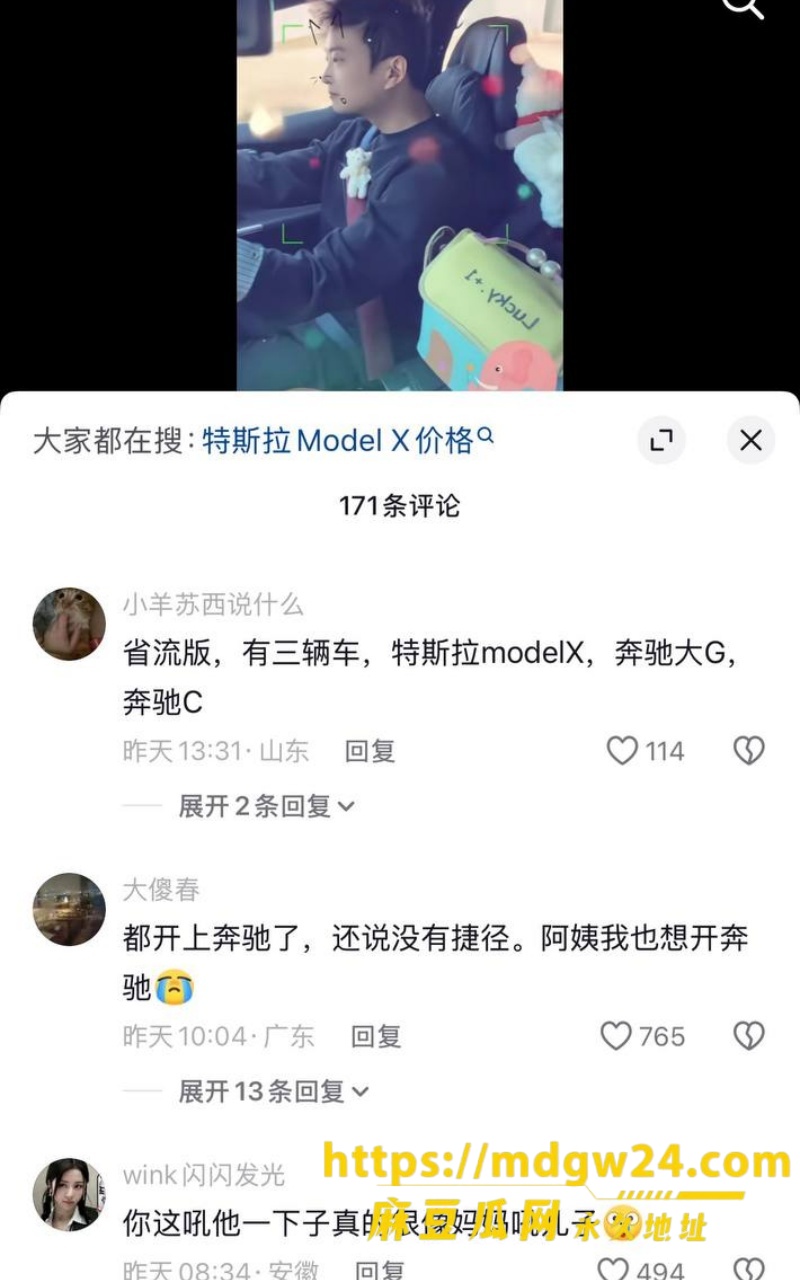800x1280 pixels.
Task: Expand the comments panel to full screen
Action: pos(661,440)
